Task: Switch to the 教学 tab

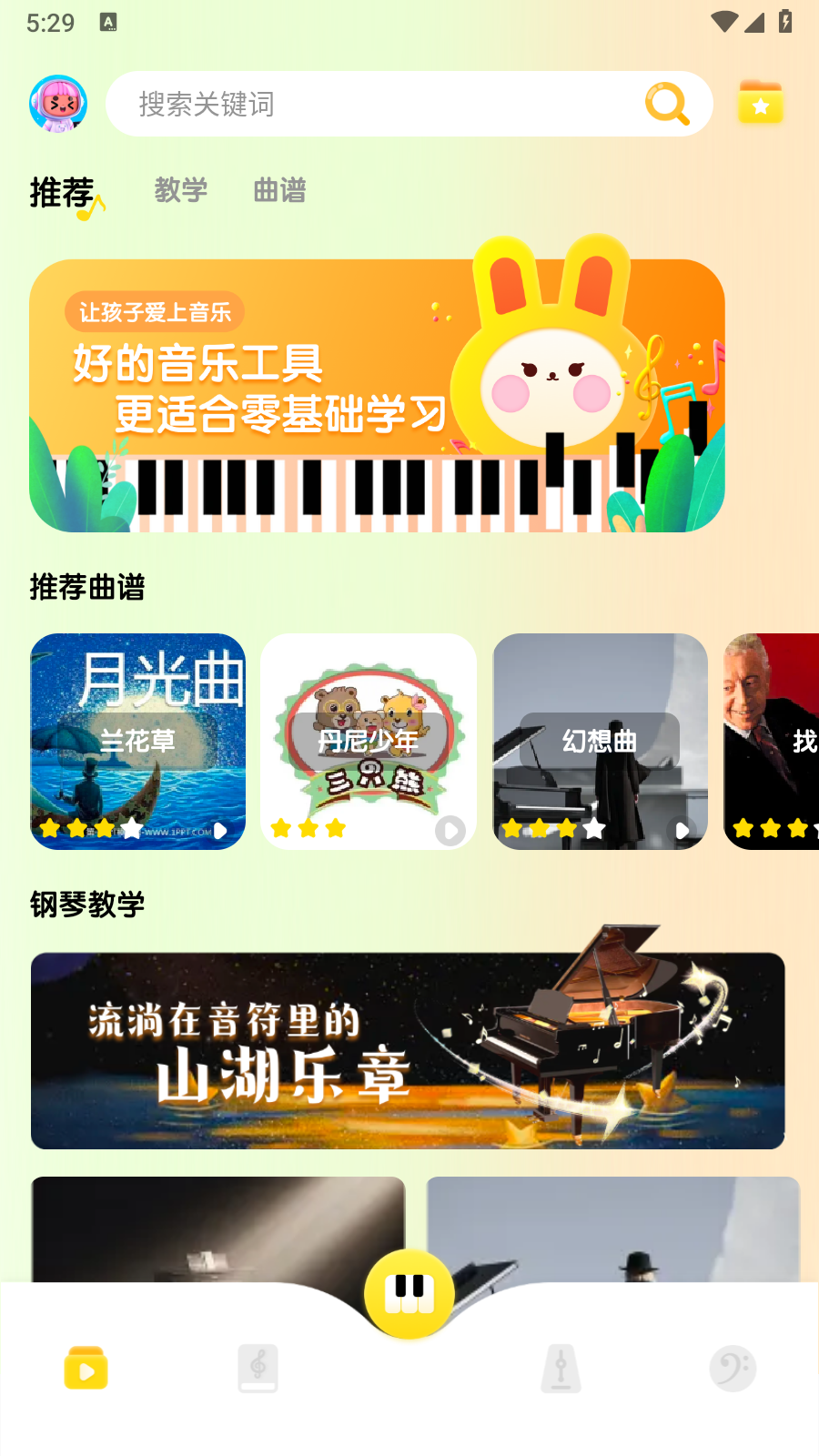Action: click(181, 190)
